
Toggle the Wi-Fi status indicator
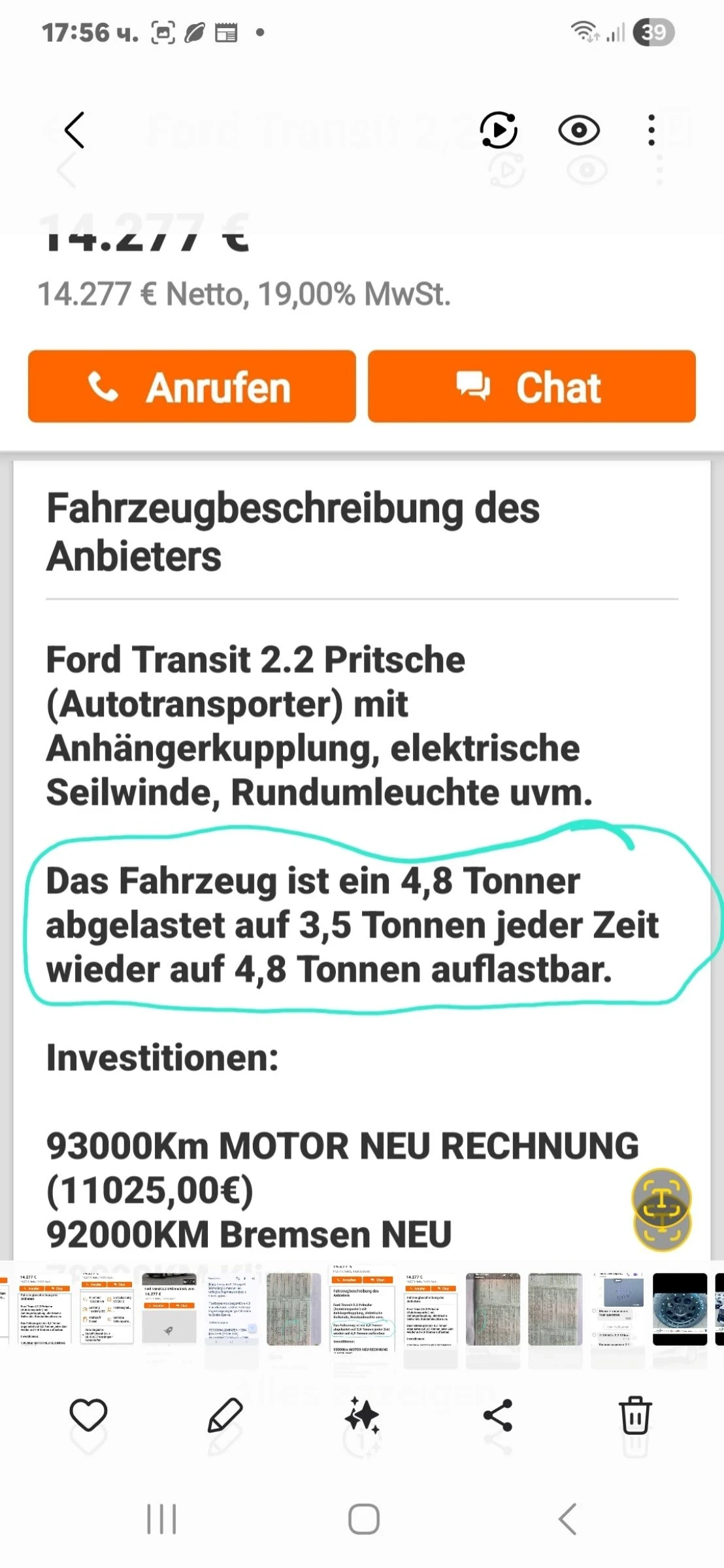click(x=584, y=31)
